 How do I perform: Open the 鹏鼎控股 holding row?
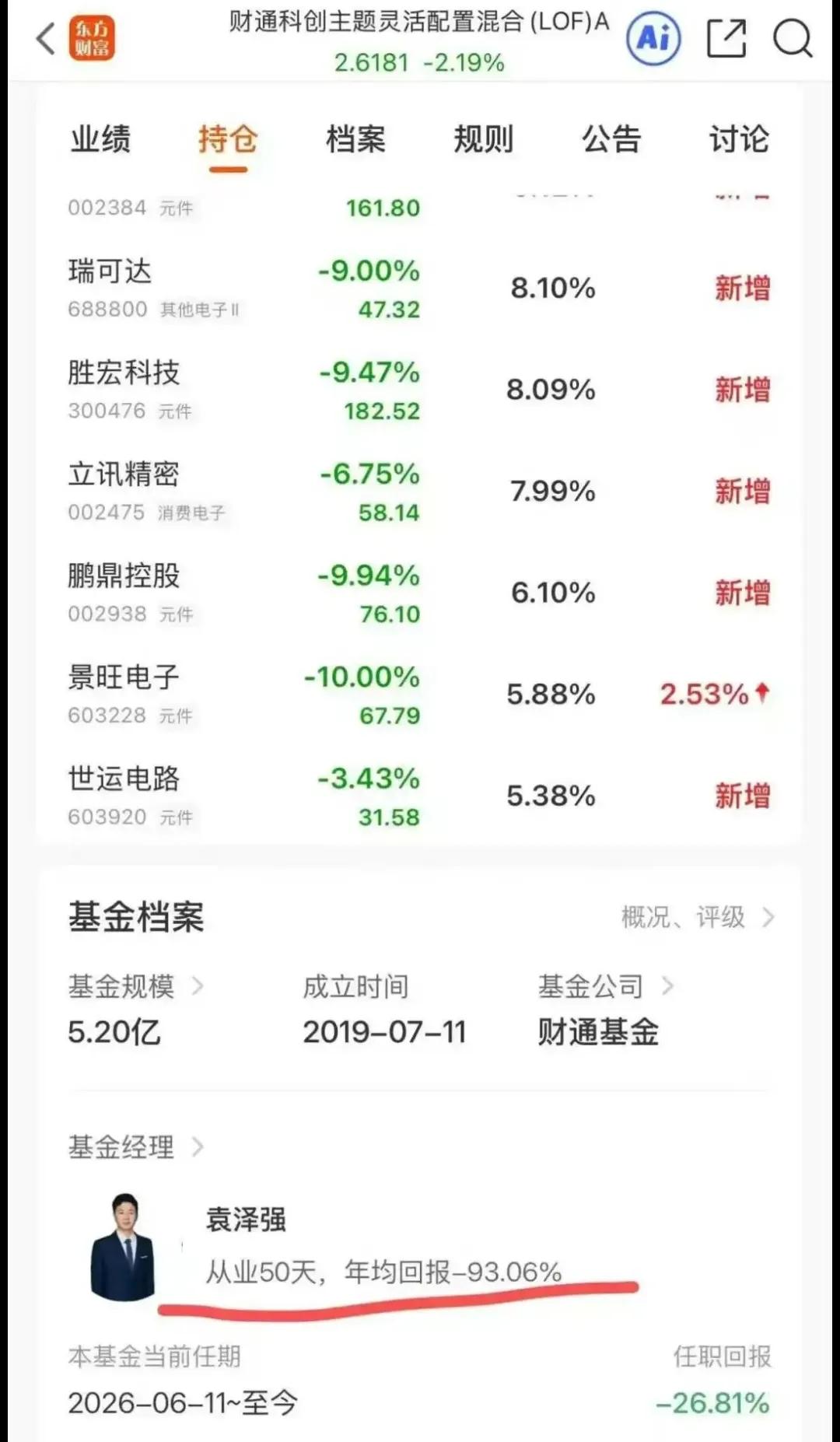coord(419,593)
